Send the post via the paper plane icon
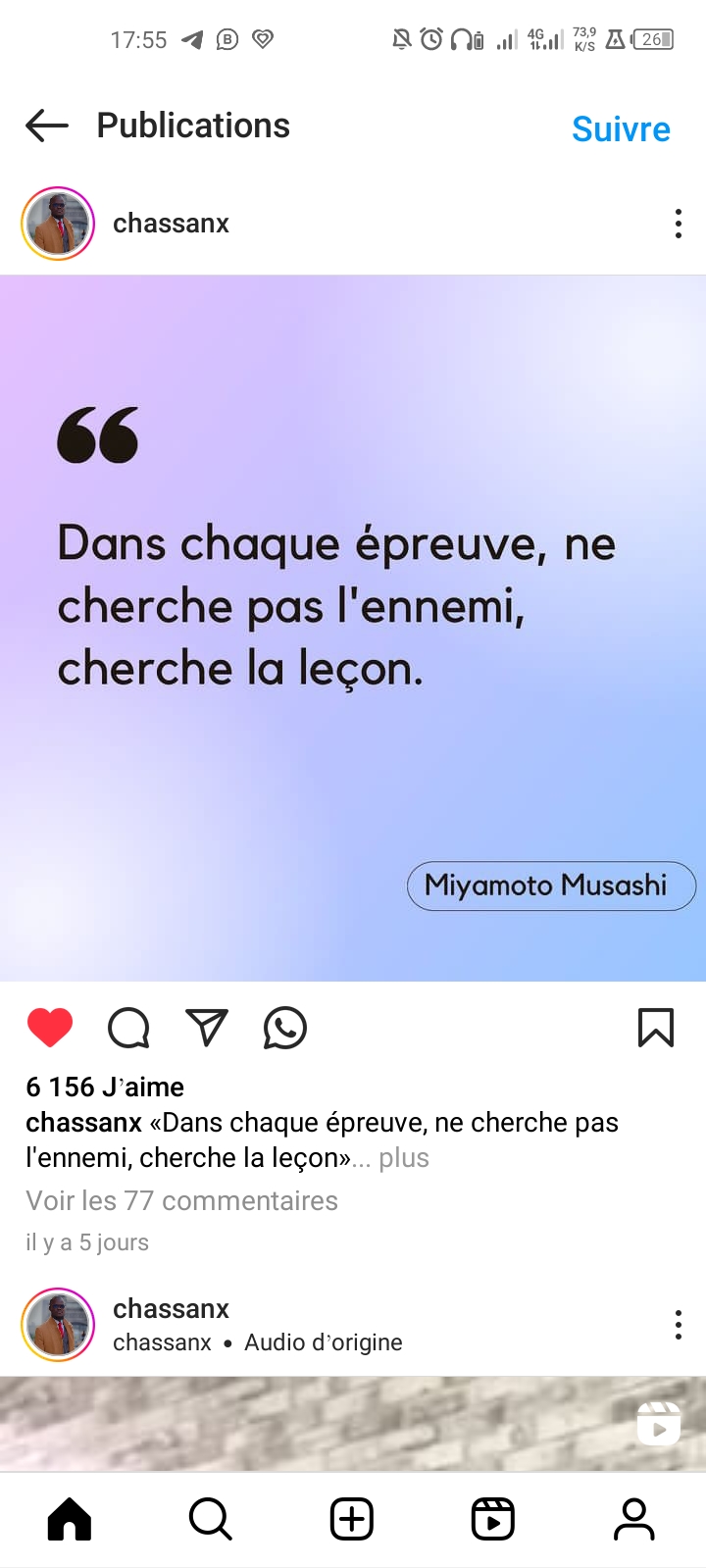This screenshot has height=1568, width=706. (x=207, y=1028)
